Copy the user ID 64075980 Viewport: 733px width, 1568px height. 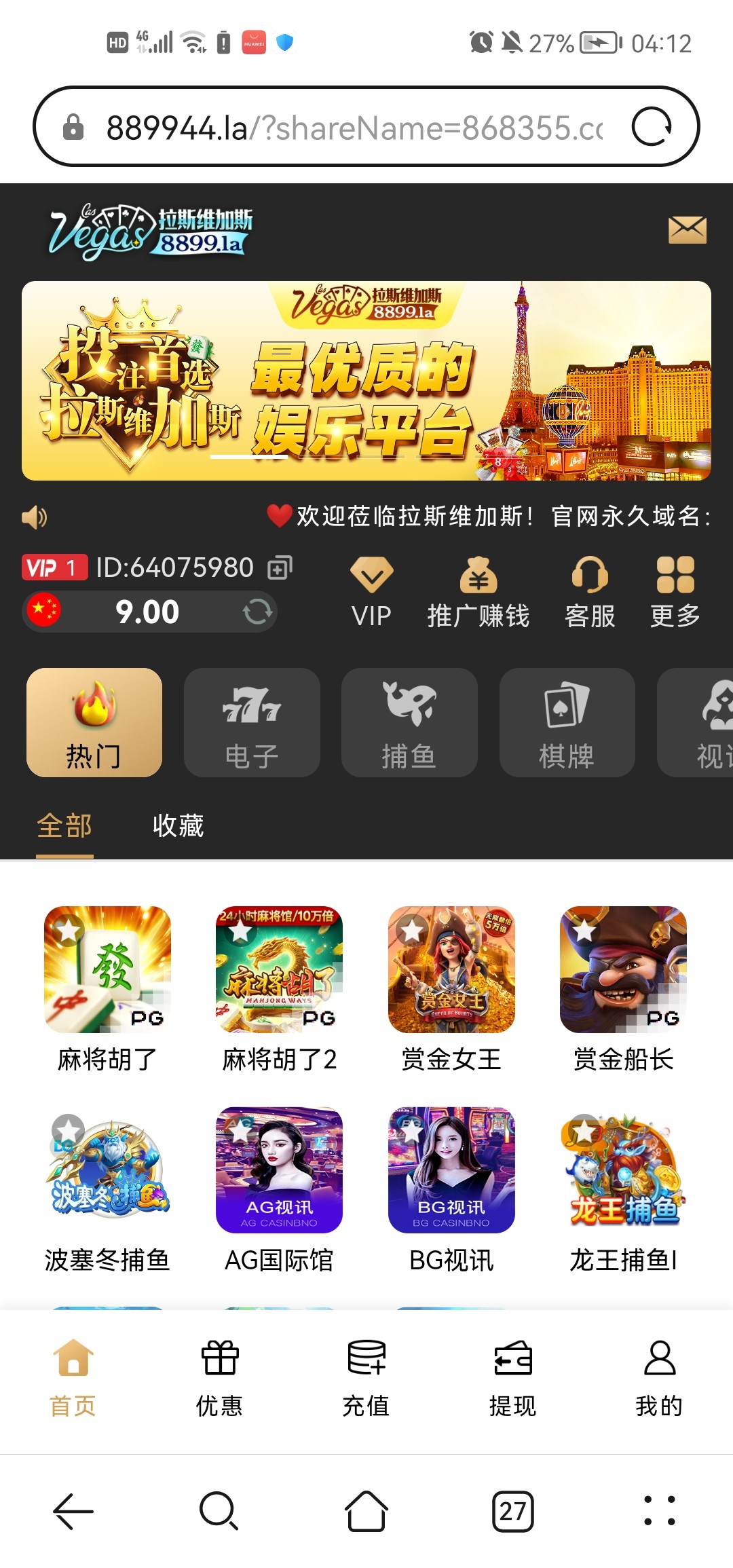(280, 567)
